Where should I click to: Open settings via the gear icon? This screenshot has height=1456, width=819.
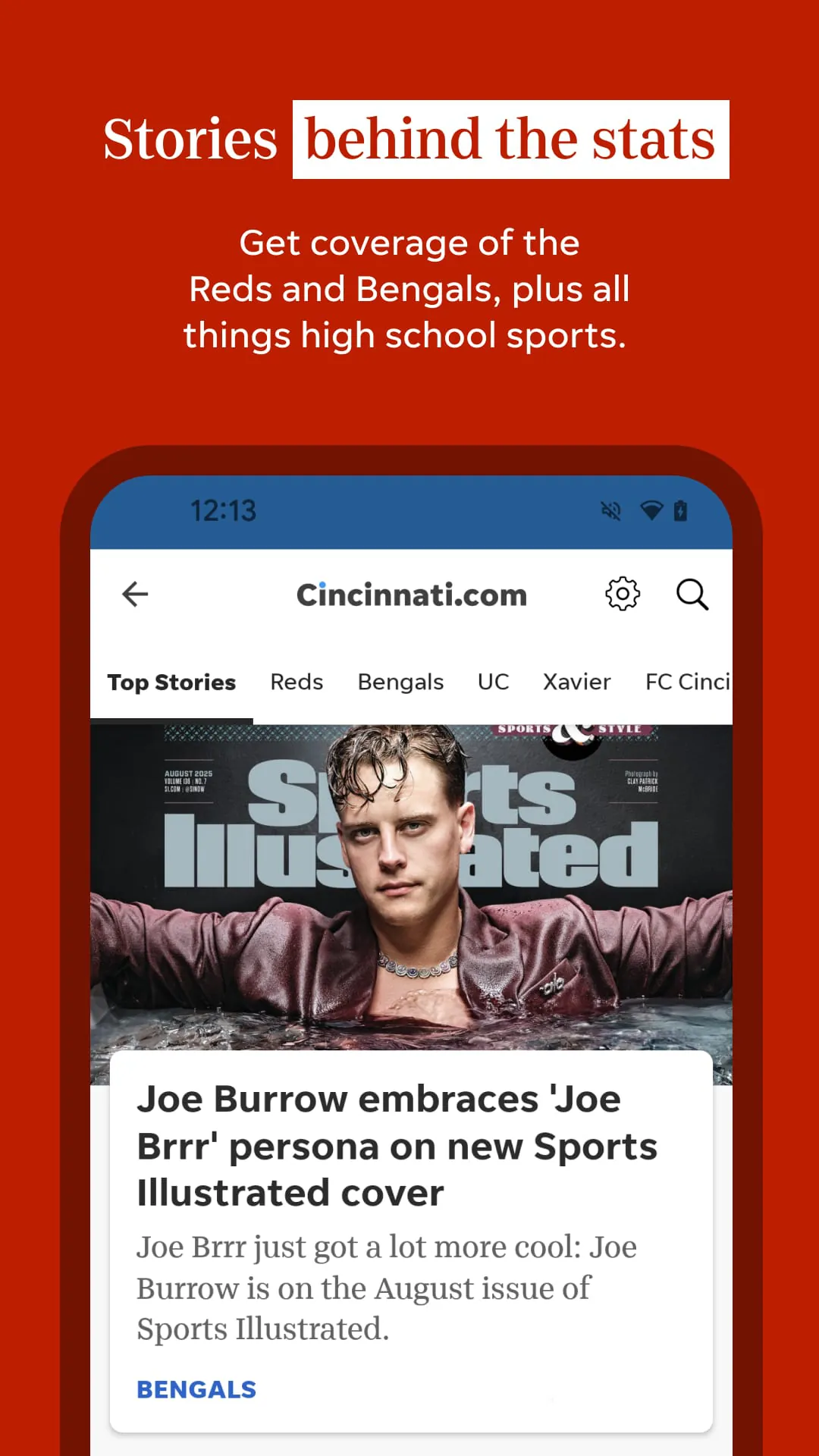click(622, 594)
